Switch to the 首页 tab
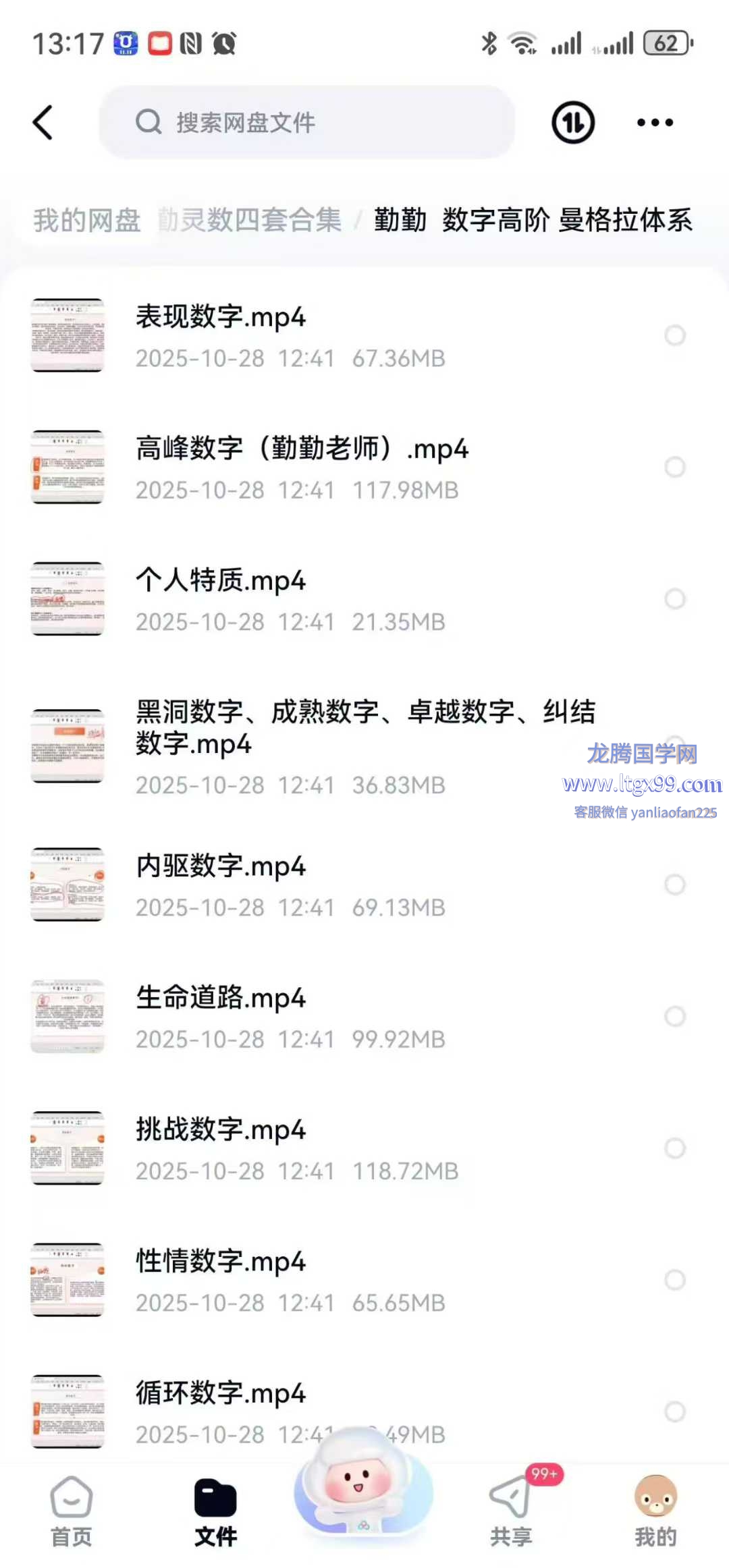Screen dimensions: 729x1568 [72, 1511]
